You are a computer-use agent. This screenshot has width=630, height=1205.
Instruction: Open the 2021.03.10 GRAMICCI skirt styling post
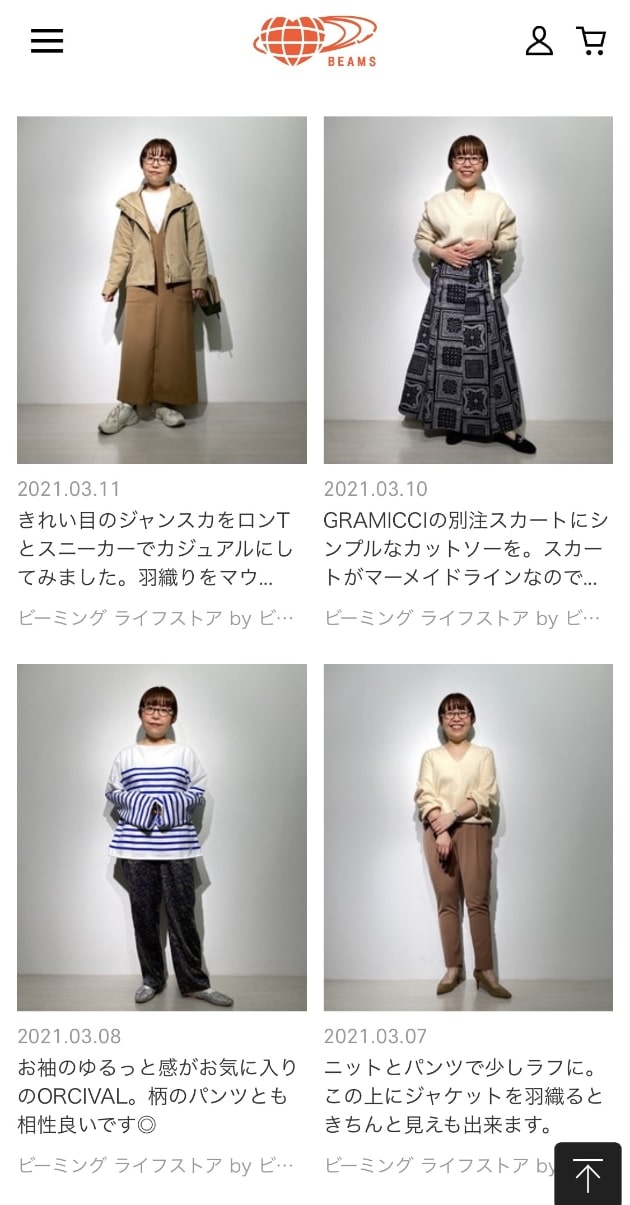pyautogui.click(x=468, y=290)
